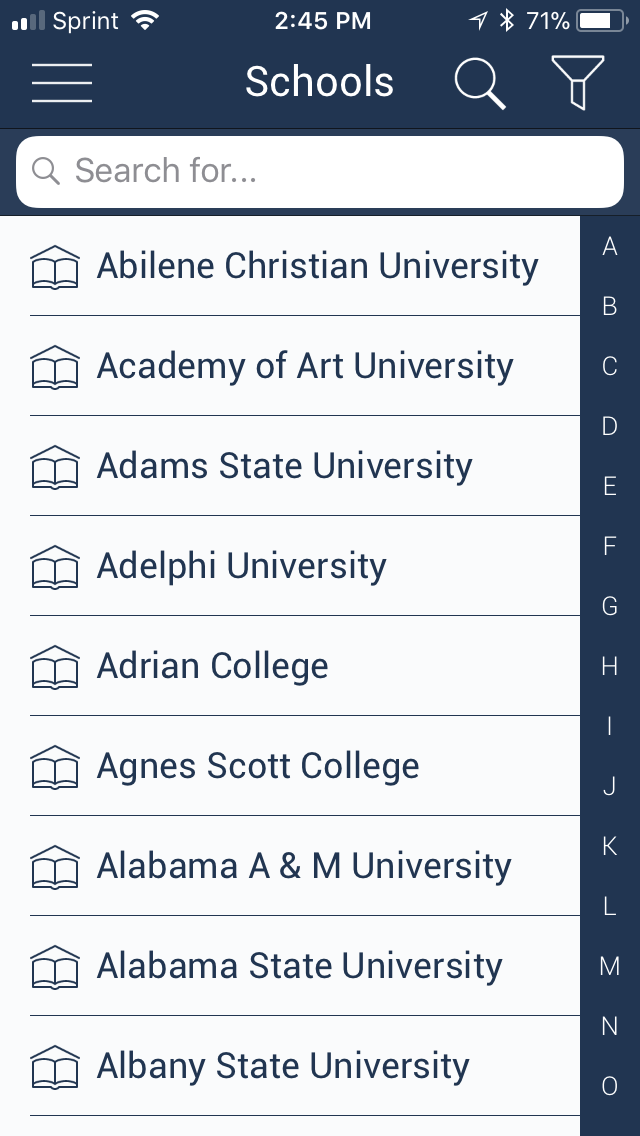Jump to letter M in index
640x1136 pixels.
[x=609, y=966]
